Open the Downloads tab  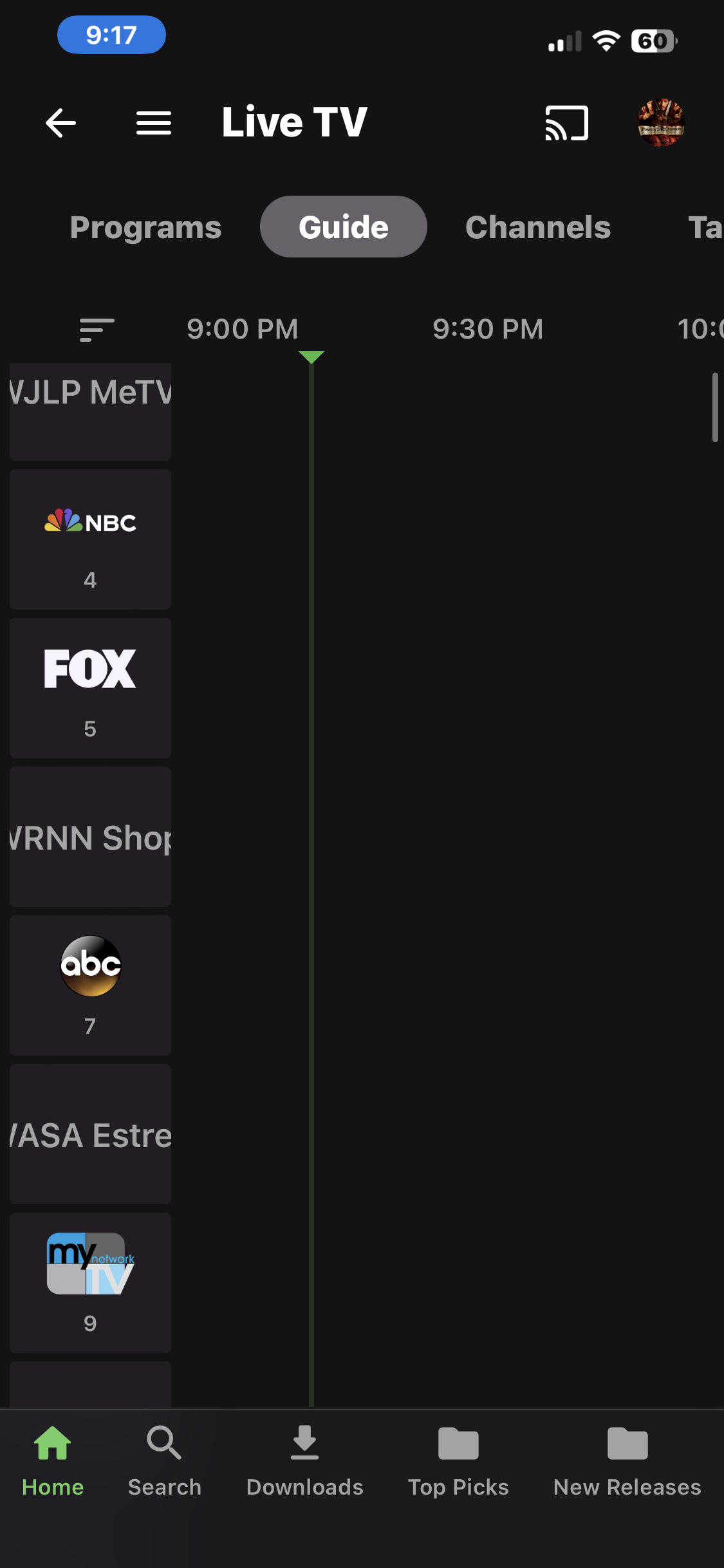point(304,1460)
